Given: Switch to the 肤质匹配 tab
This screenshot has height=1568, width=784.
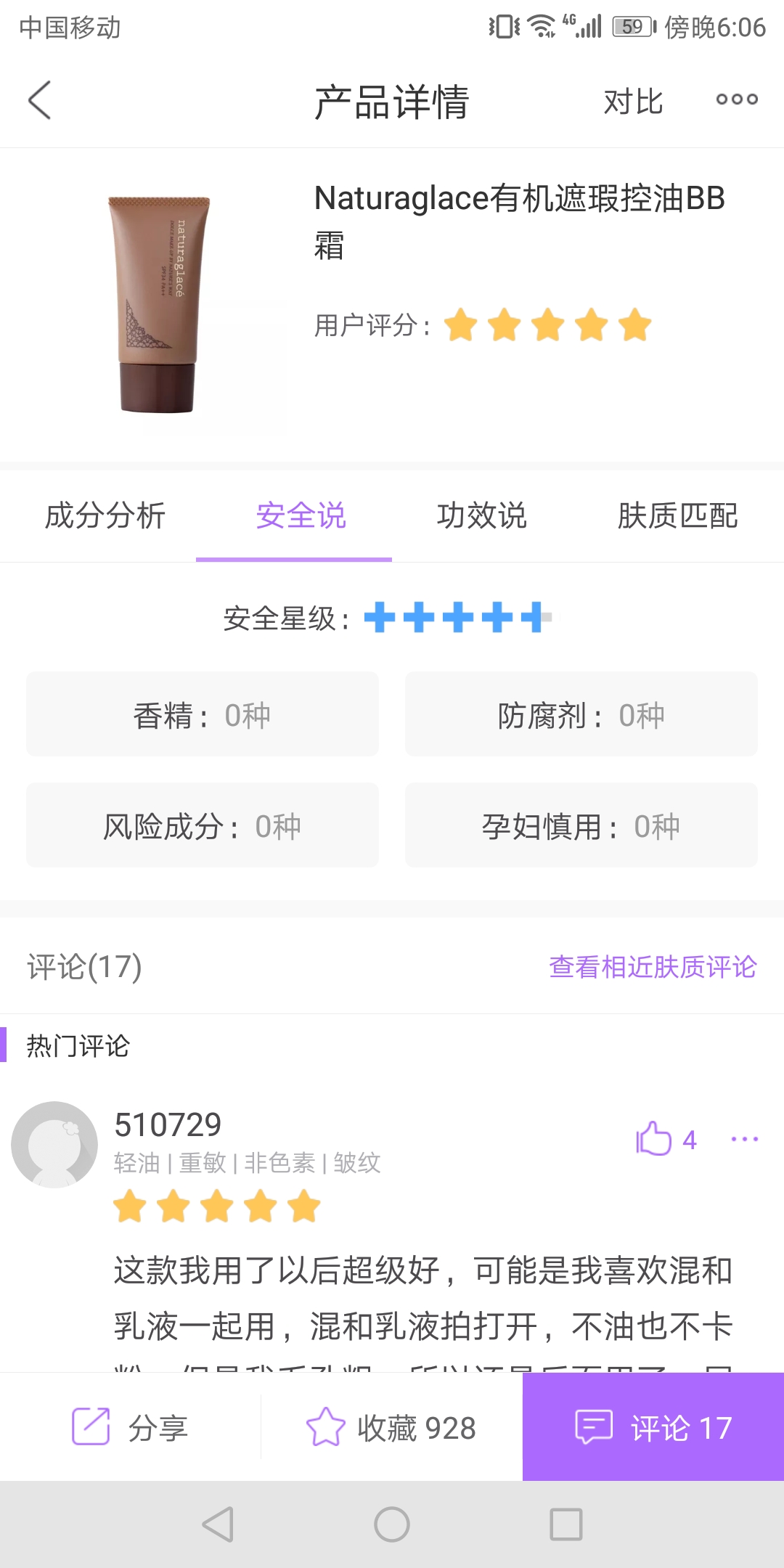Looking at the screenshot, I should 679,516.
